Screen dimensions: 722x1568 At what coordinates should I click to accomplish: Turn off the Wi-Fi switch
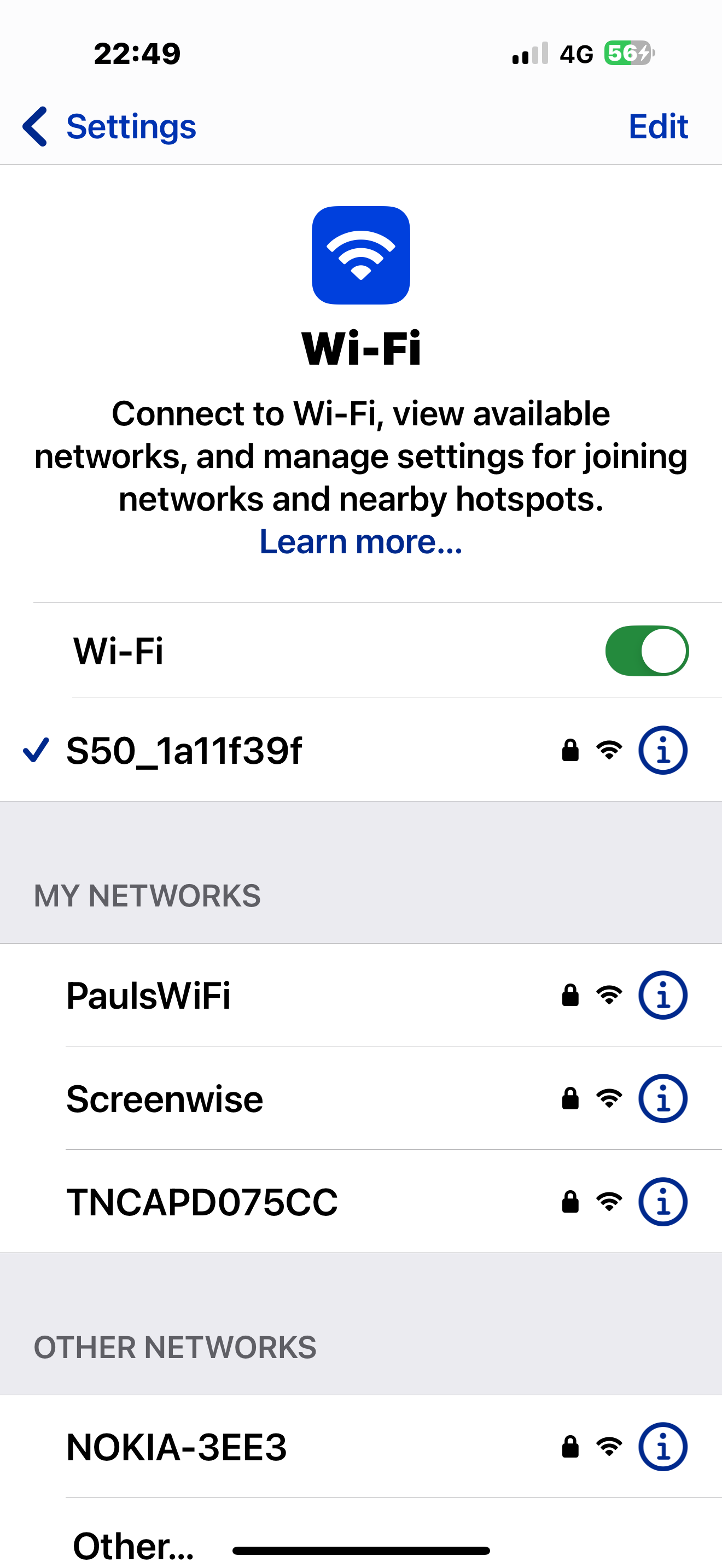point(647,651)
